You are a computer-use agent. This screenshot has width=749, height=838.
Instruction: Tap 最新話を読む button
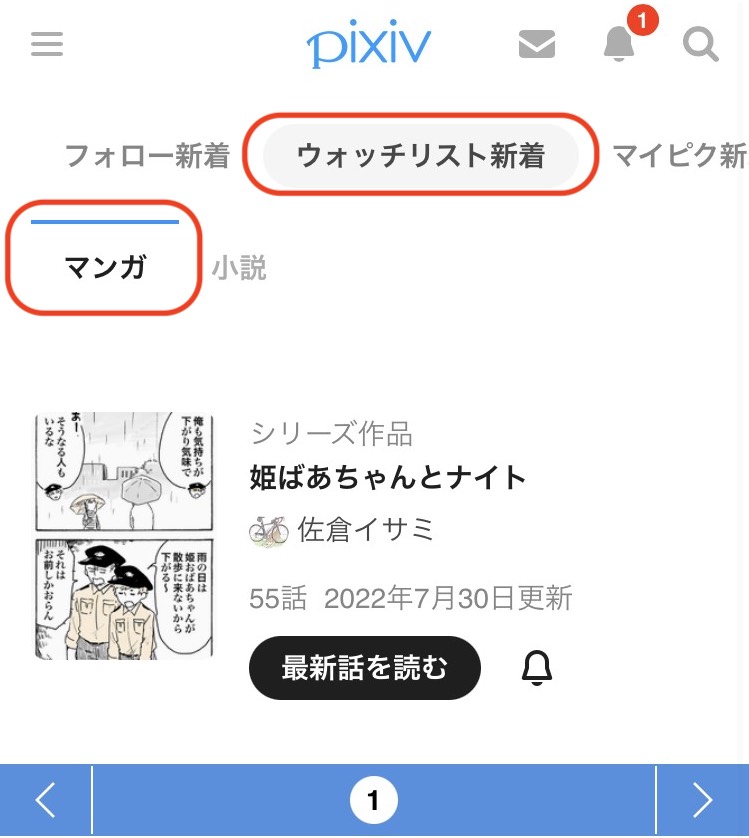[x=364, y=668]
